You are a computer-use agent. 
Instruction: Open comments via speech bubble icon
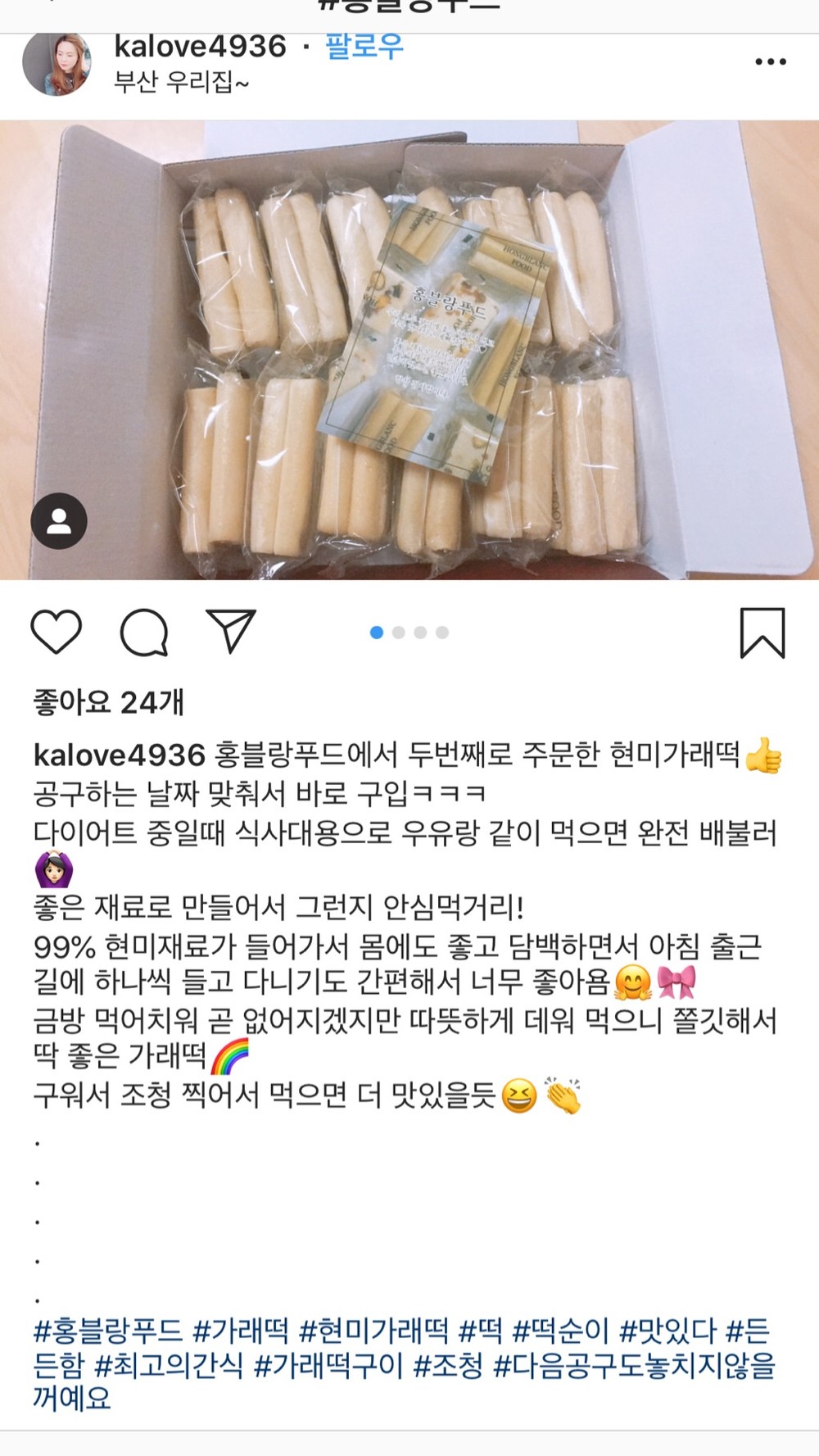[144, 633]
